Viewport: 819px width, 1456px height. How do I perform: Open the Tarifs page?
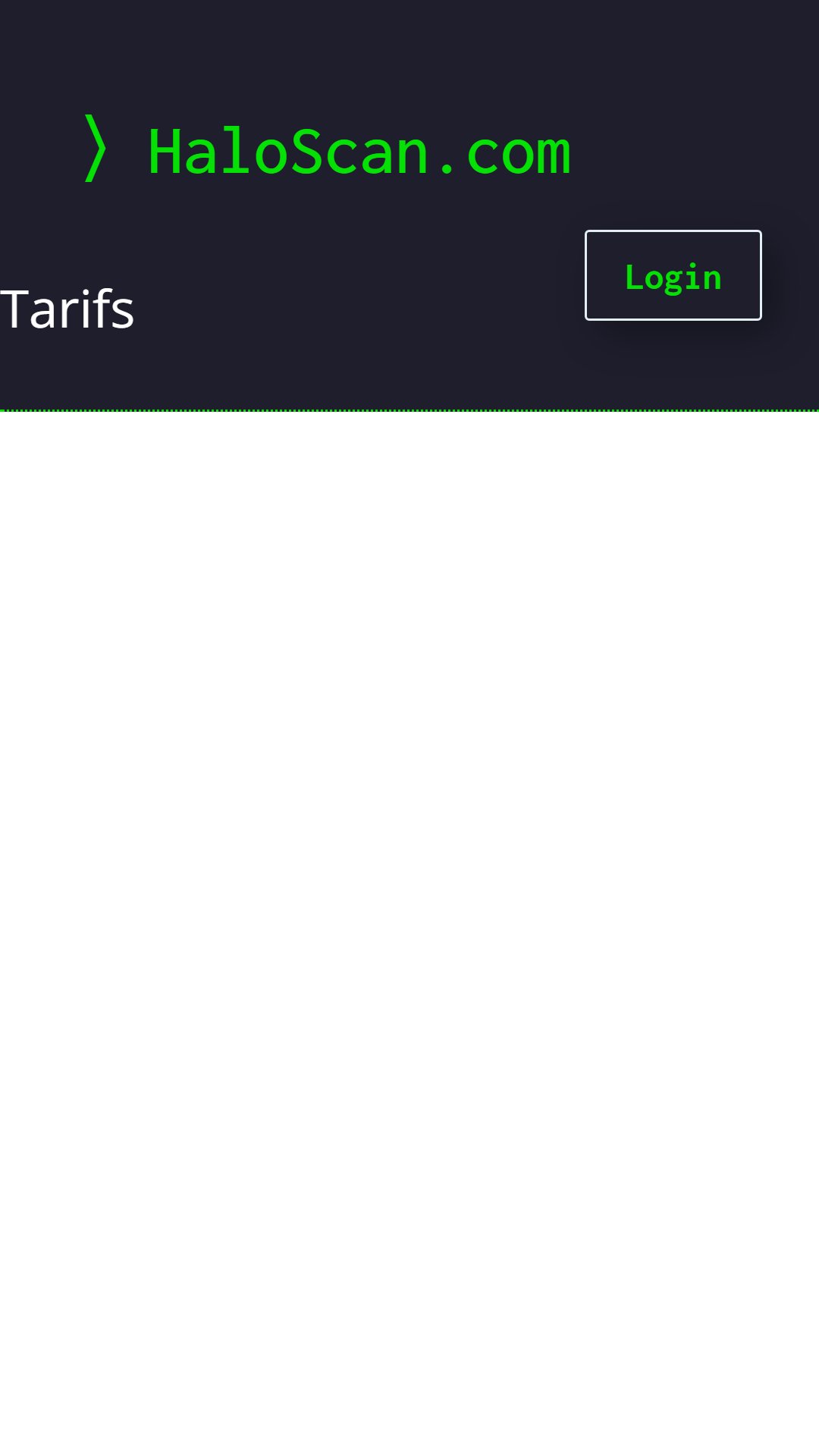(x=67, y=309)
